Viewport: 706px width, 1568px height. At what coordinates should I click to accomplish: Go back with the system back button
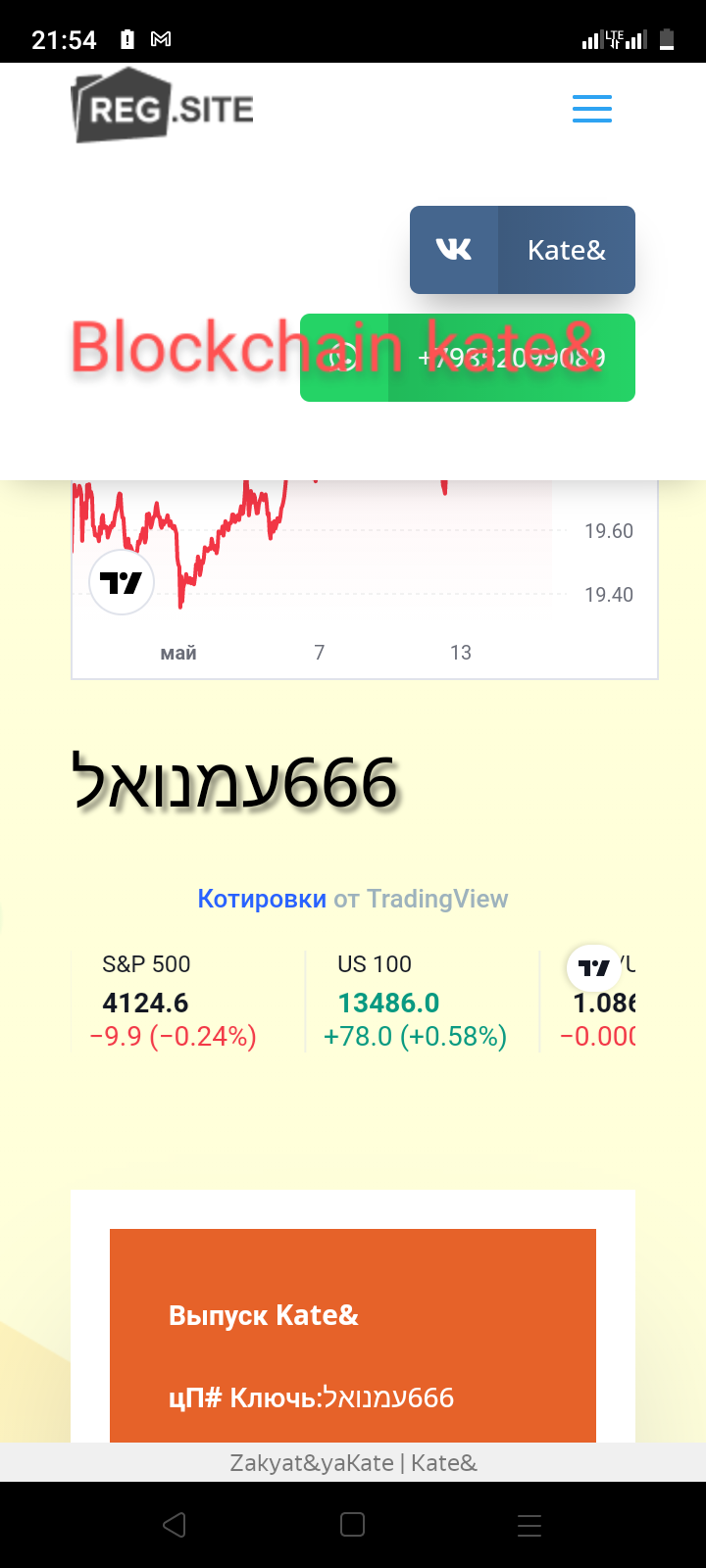click(175, 1525)
